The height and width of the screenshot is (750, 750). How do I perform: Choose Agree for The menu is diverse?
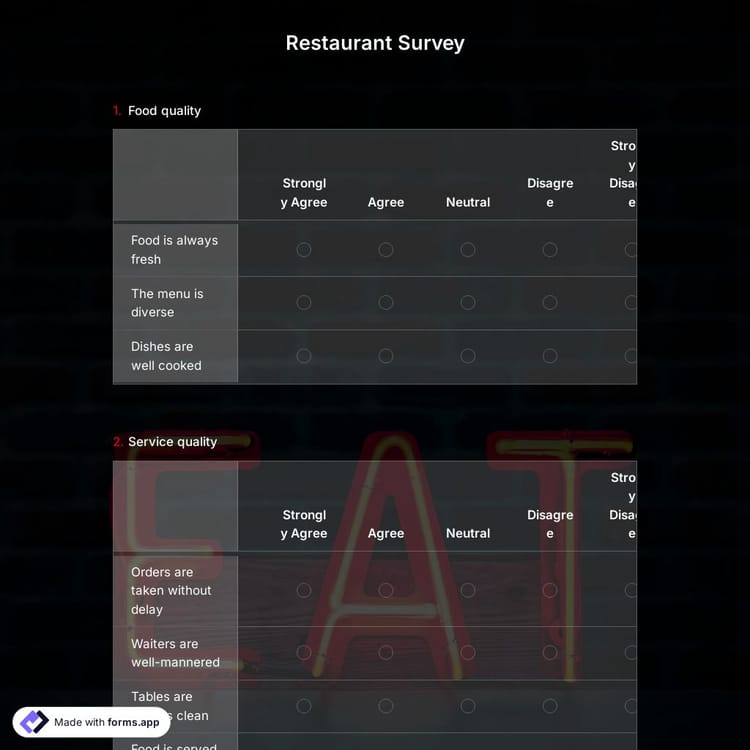pyautogui.click(x=386, y=303)
